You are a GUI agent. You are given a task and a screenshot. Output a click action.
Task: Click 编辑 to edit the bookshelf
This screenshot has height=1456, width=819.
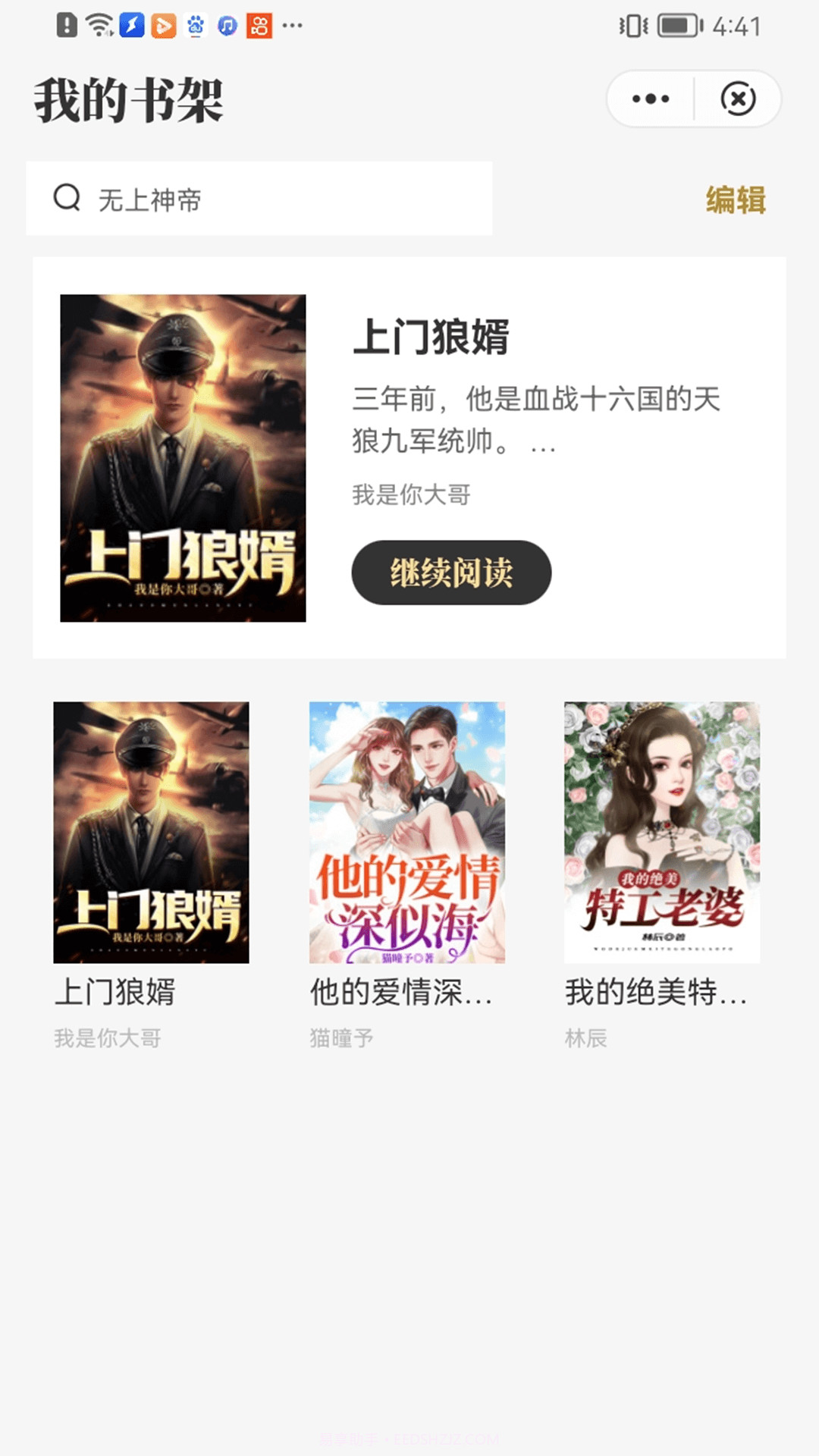(x=735, y=198)
